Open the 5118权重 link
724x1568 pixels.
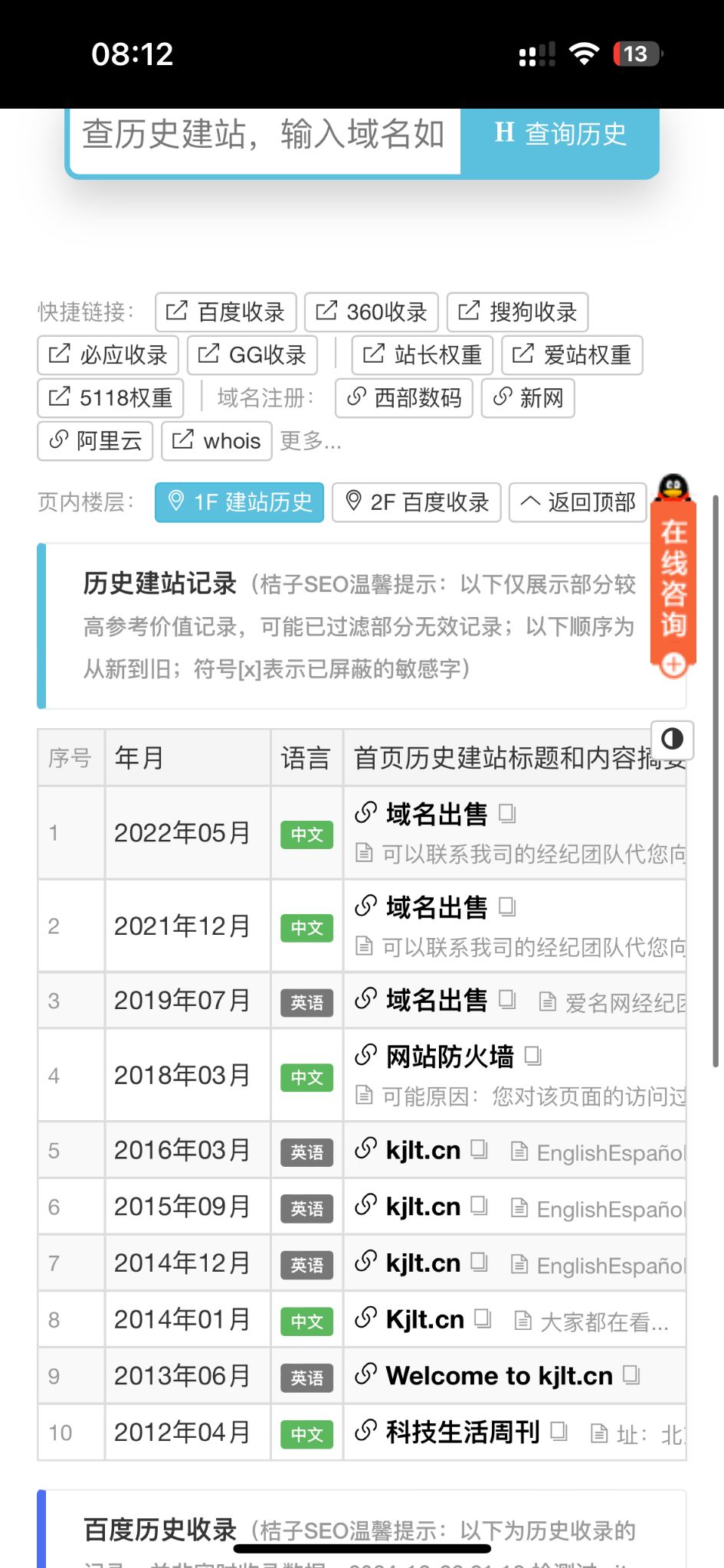point(110,398)
